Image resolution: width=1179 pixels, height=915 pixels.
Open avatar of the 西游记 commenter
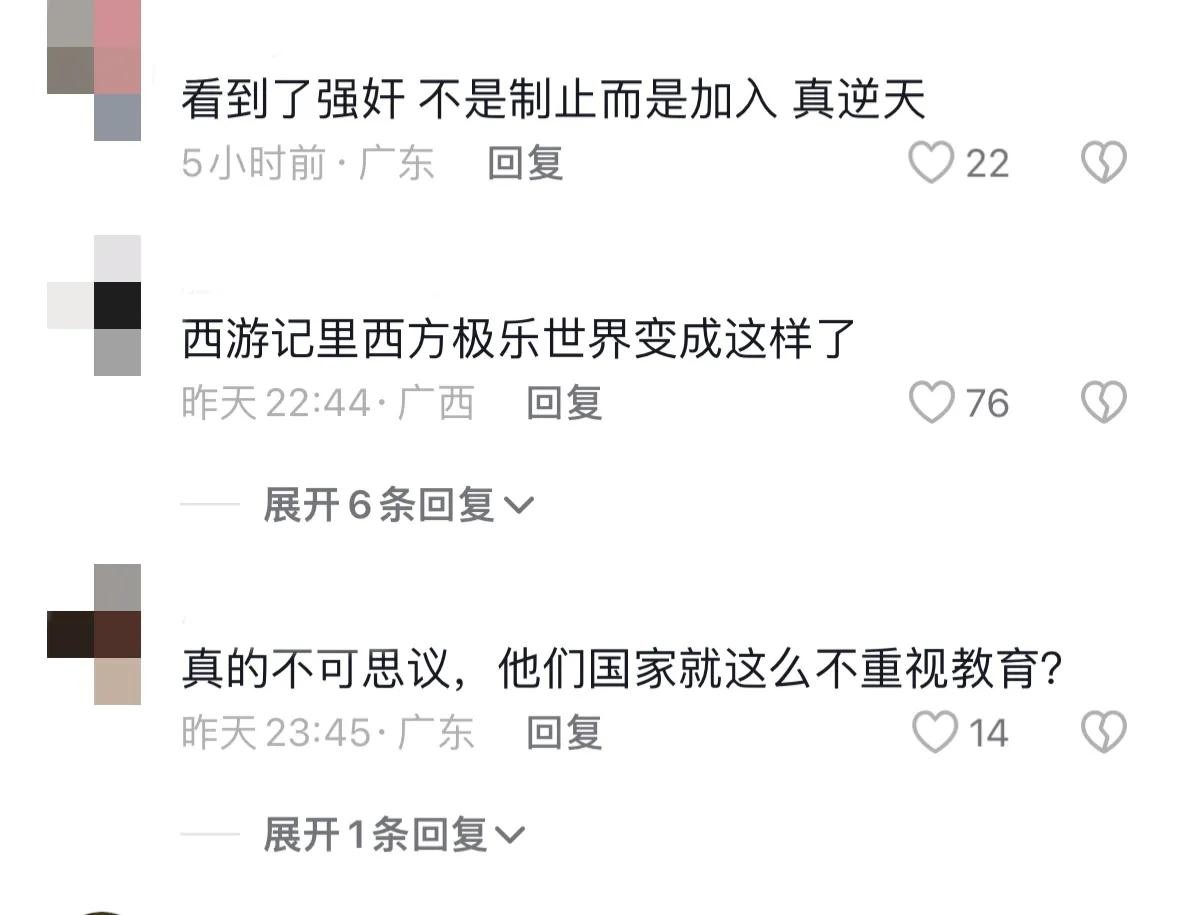[94, 305]
